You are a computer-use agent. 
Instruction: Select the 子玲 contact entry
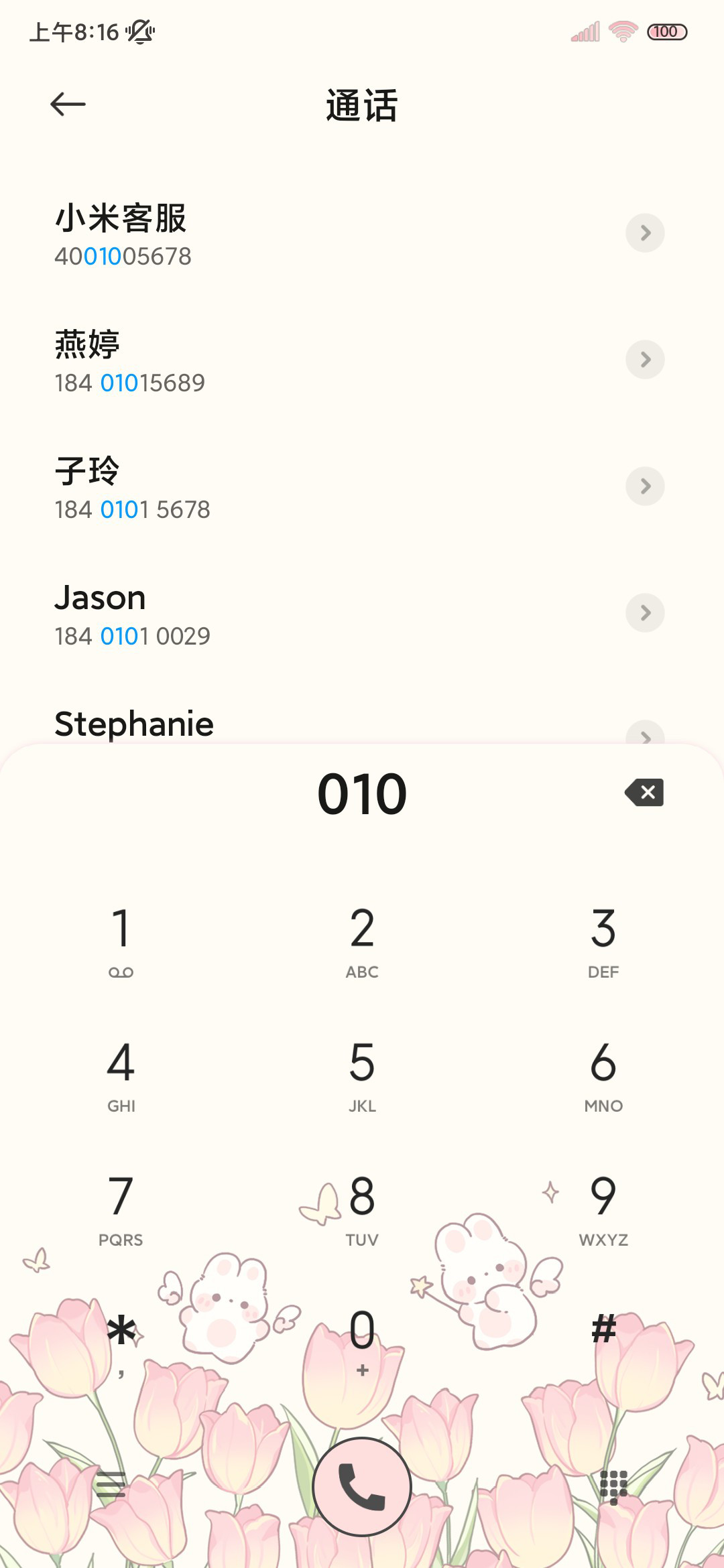tap(362, 488)
